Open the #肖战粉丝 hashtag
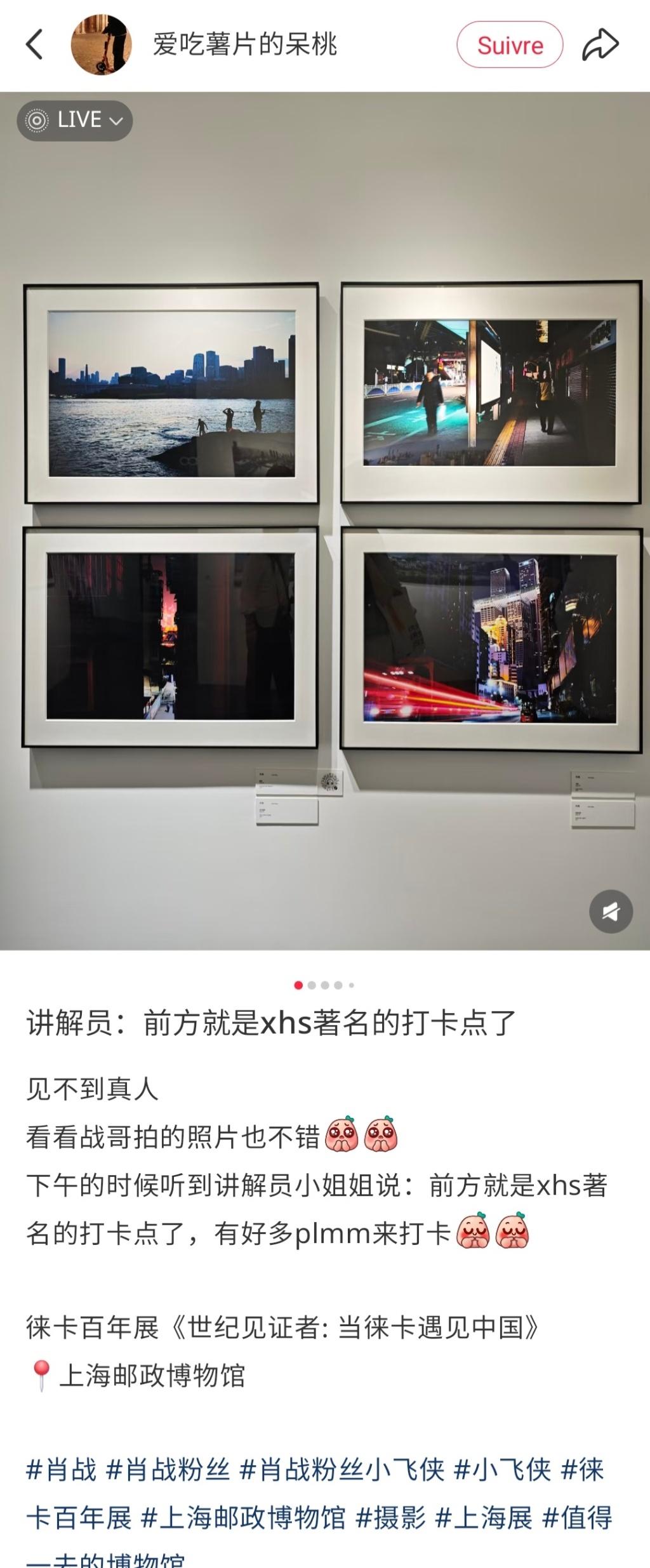This screenshot has height=1568, width=650. [x=168, y=1470]
